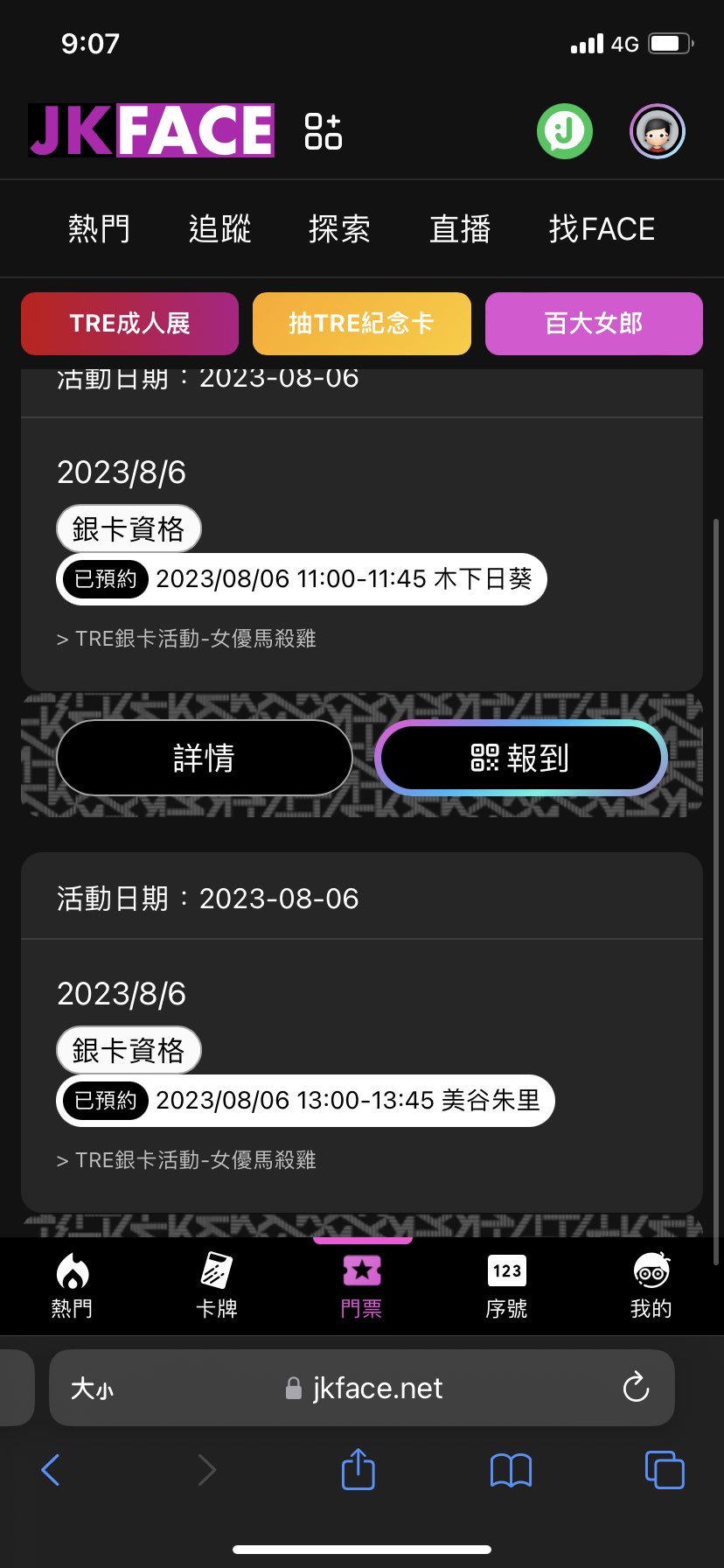Tap the TRE成人展 button
The width and height of the screenshot is (724, 1568).
[129, 324]
